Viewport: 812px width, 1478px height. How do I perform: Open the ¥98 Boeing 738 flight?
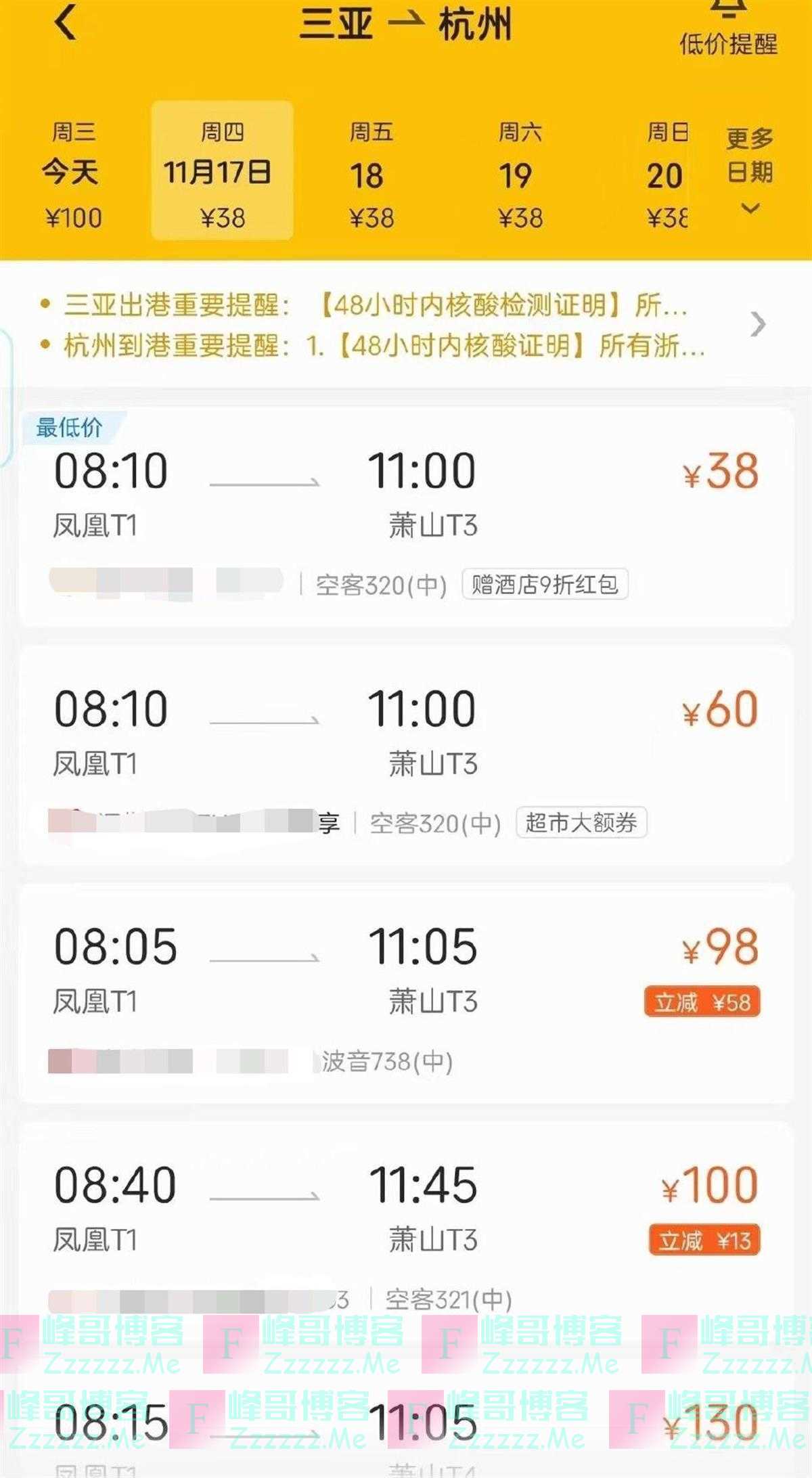[x=338, y=968]
